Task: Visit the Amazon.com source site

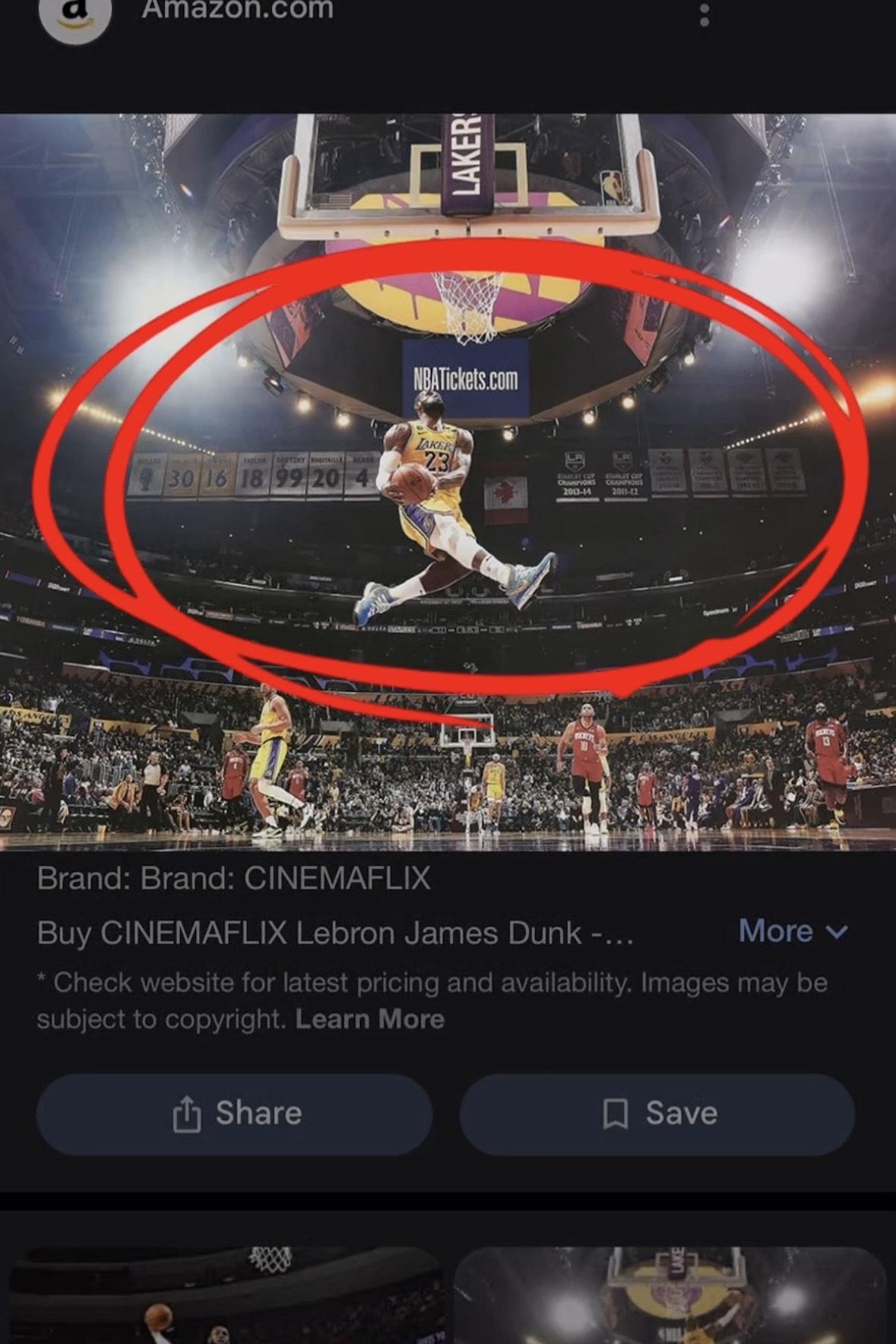Action: tap(236, 11)
